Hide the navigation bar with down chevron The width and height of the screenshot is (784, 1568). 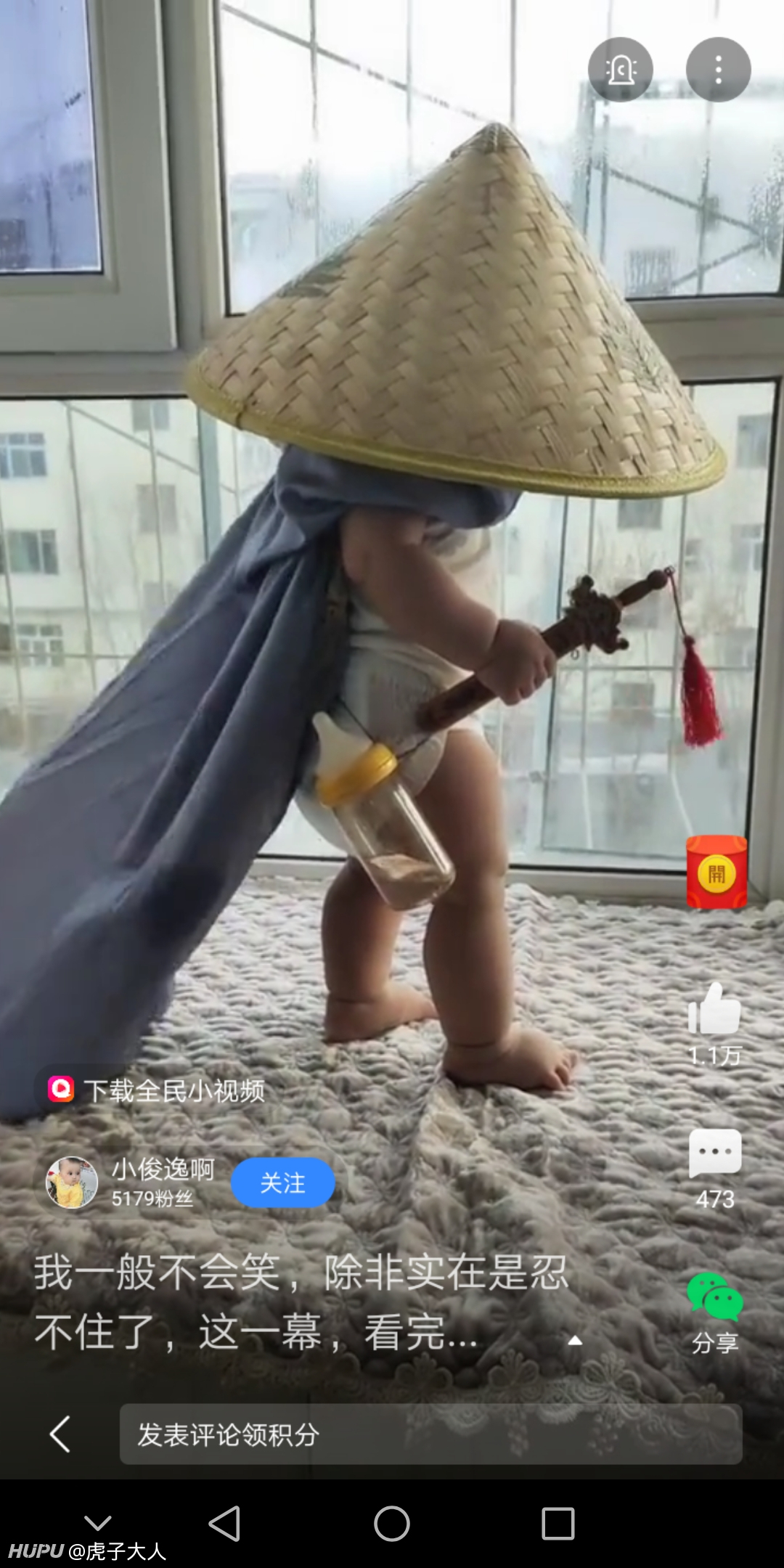coord(98,1523)
